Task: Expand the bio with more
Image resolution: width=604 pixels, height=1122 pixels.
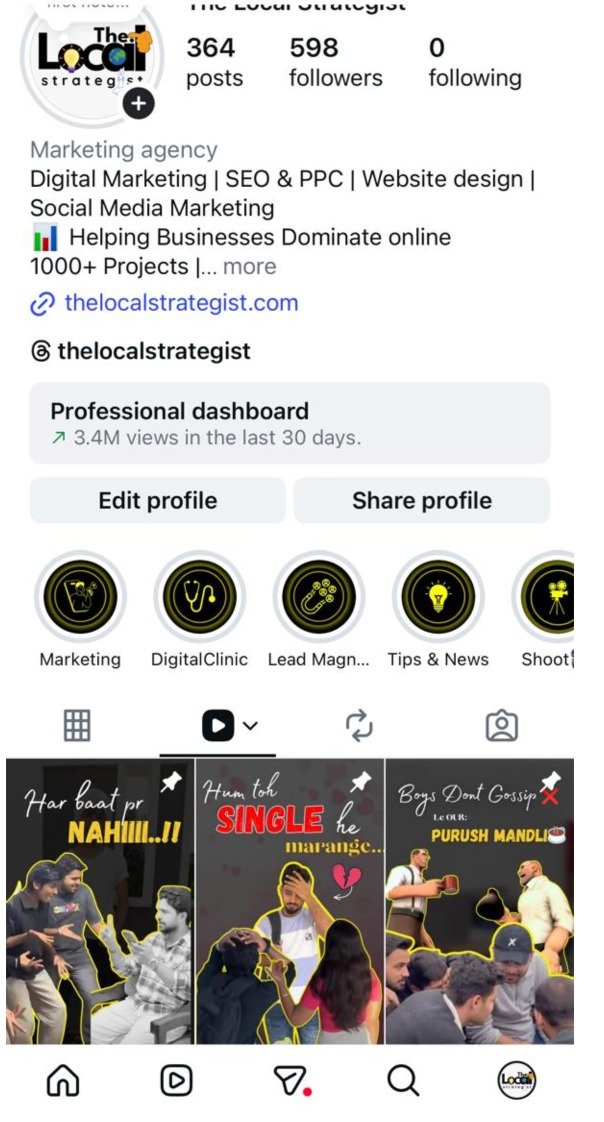Action: click(x=249, y=267)
